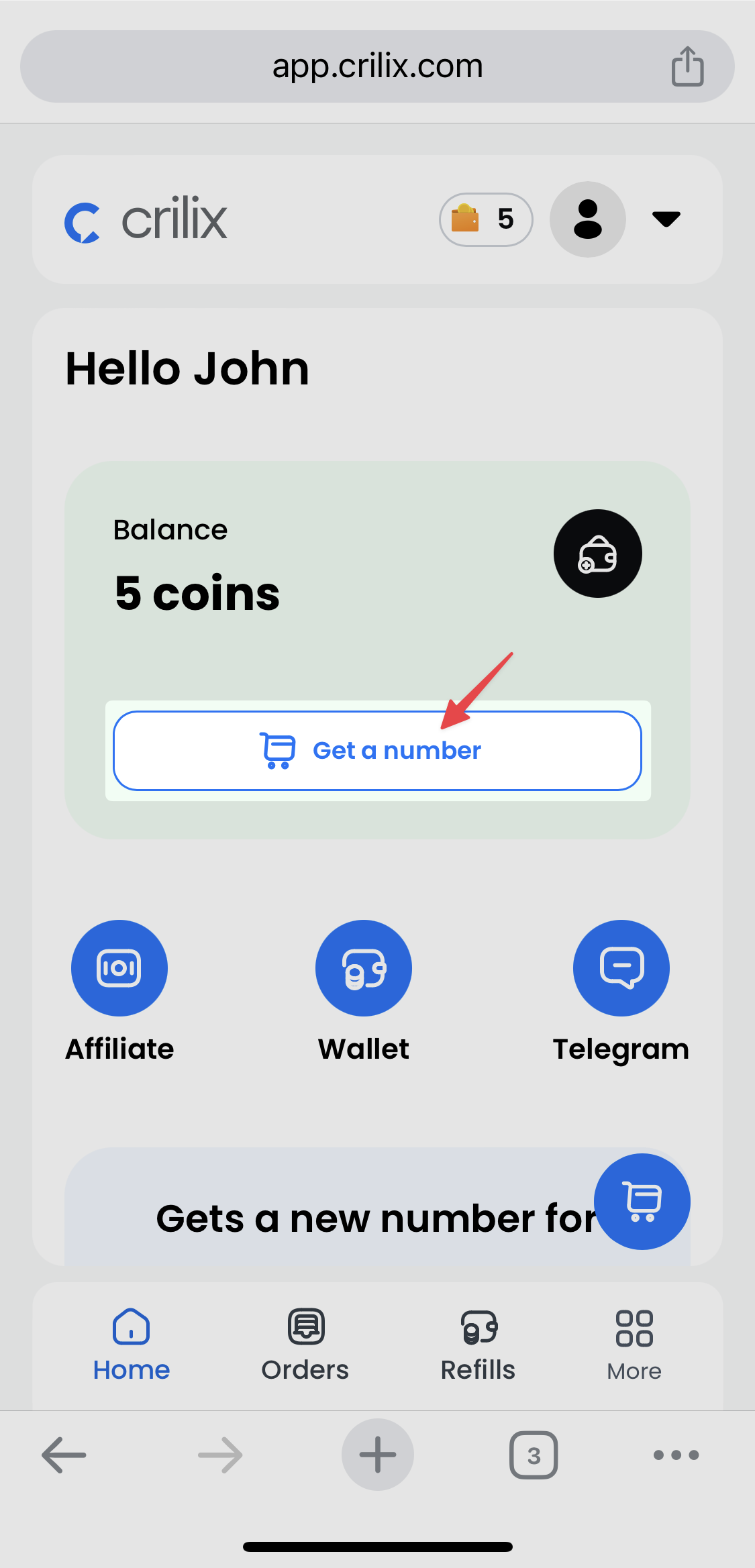This screenshot has width=755, height=1568.
Task: Tap the Get a number button
Action: 377,750
